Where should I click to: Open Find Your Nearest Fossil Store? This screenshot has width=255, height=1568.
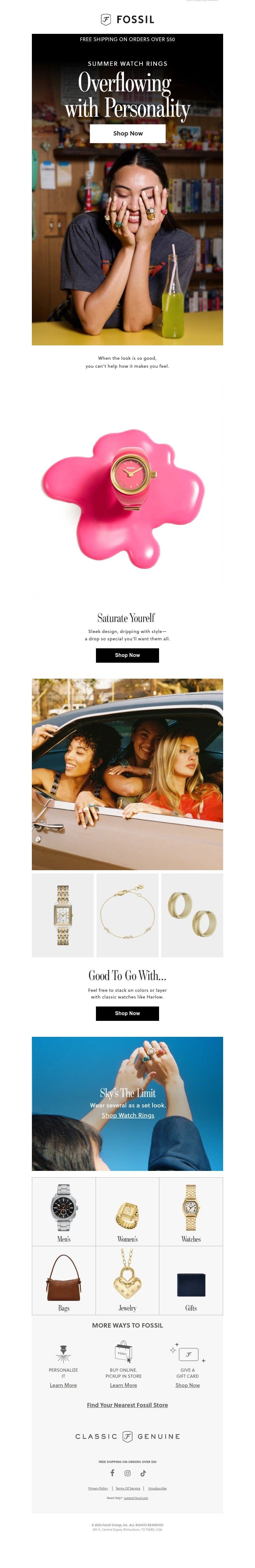coord(127,1405)
